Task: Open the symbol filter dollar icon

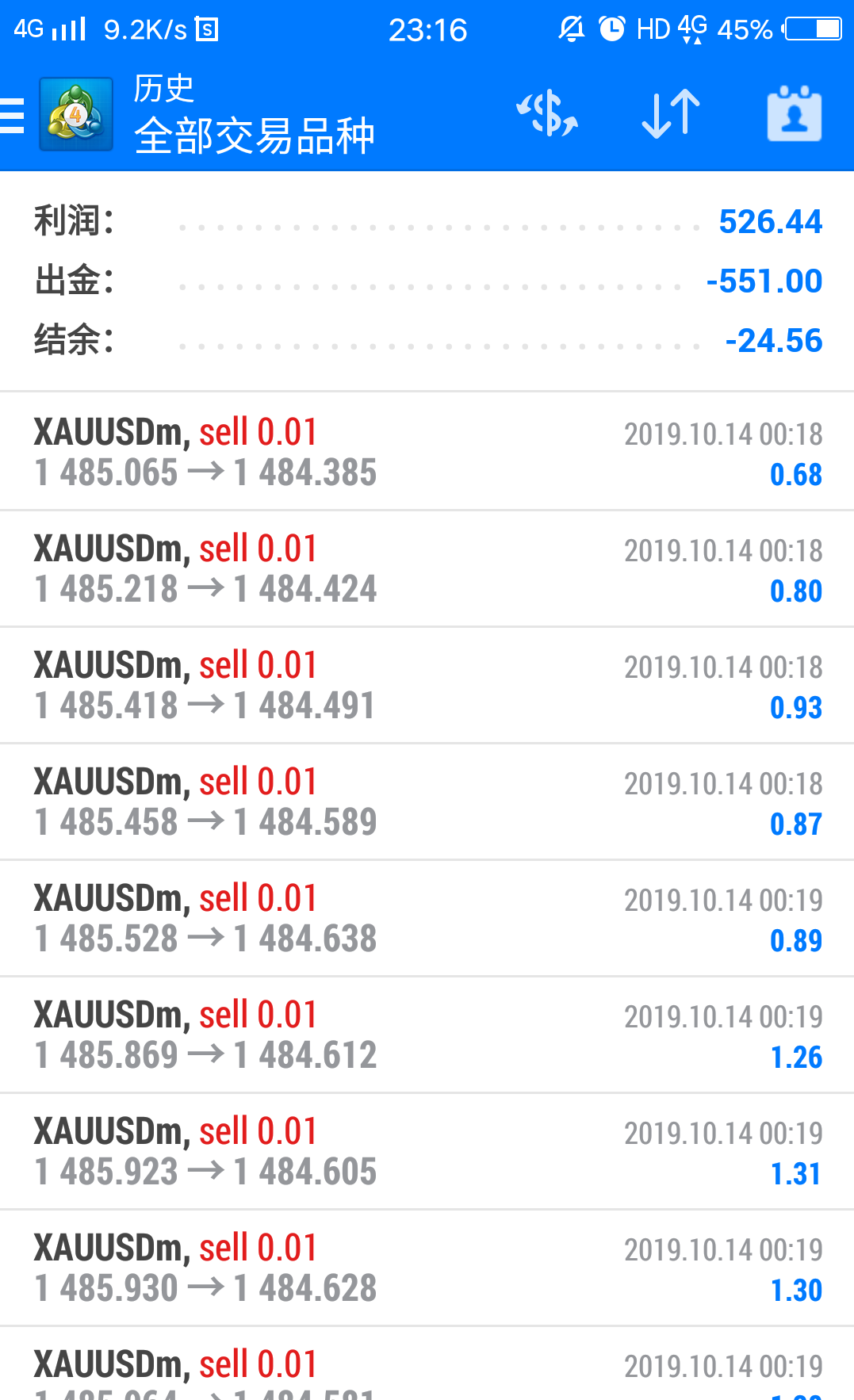Action: click(547, 114)
